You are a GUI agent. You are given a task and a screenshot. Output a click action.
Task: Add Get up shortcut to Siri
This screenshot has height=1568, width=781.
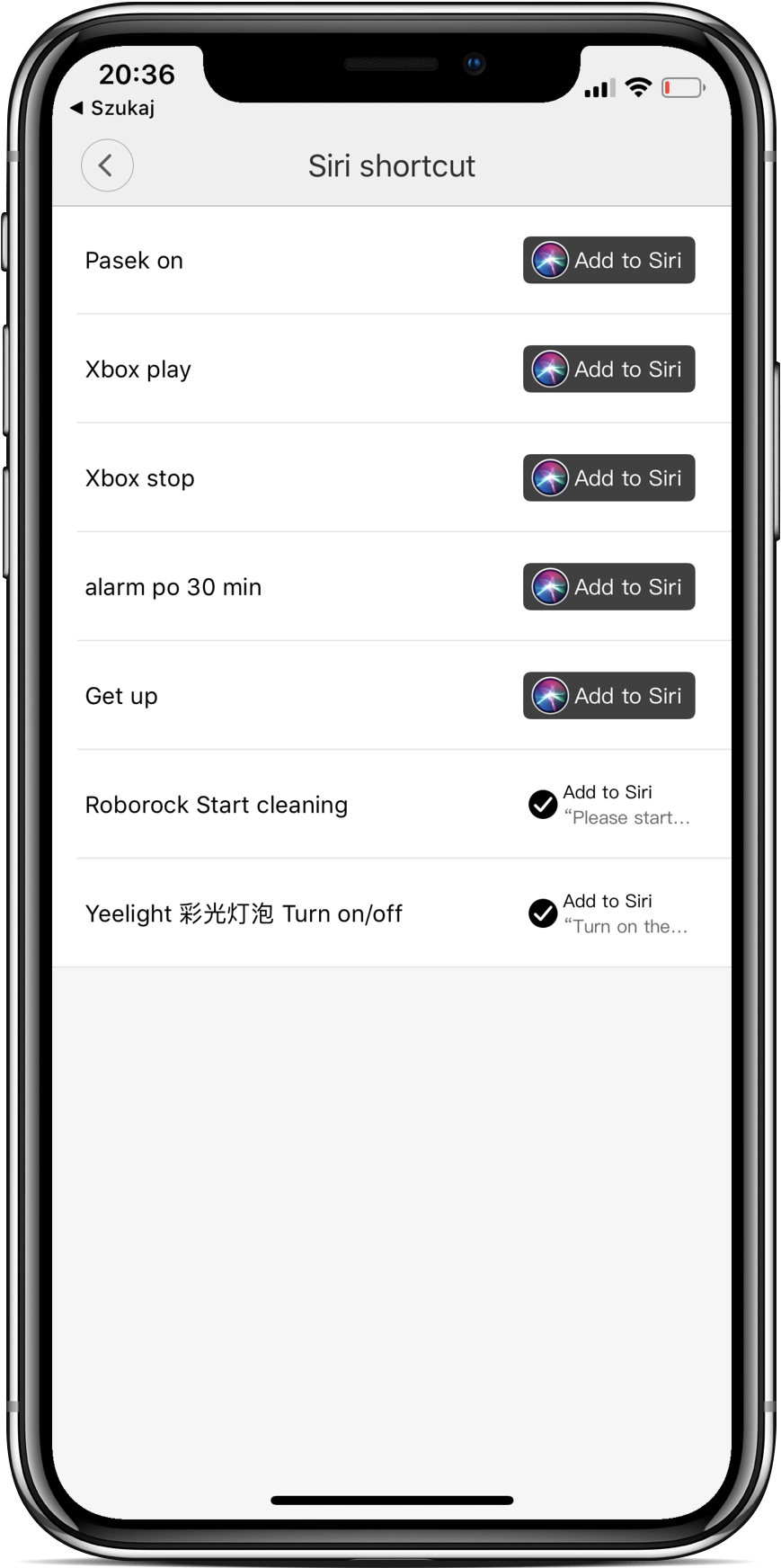point(608,695)
